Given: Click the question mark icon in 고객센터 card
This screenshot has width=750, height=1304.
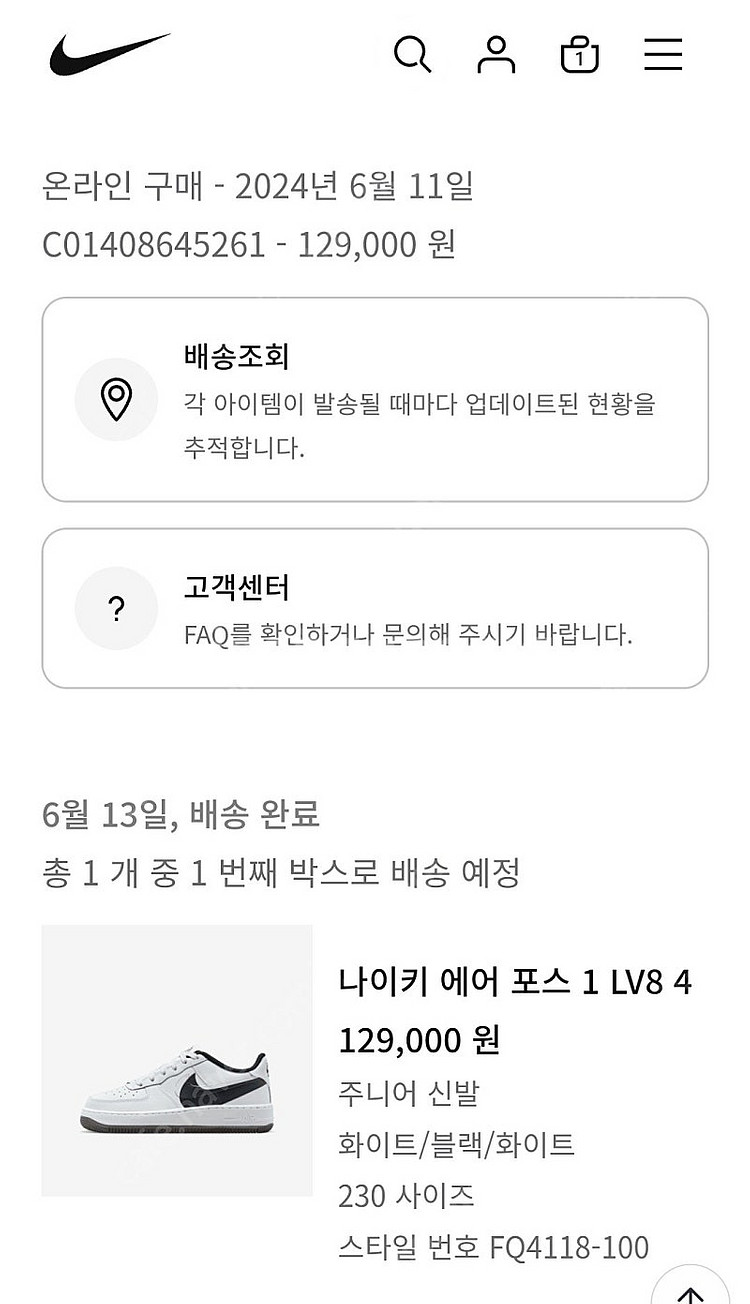Looking at the screenshot, I should click(117, 608).
